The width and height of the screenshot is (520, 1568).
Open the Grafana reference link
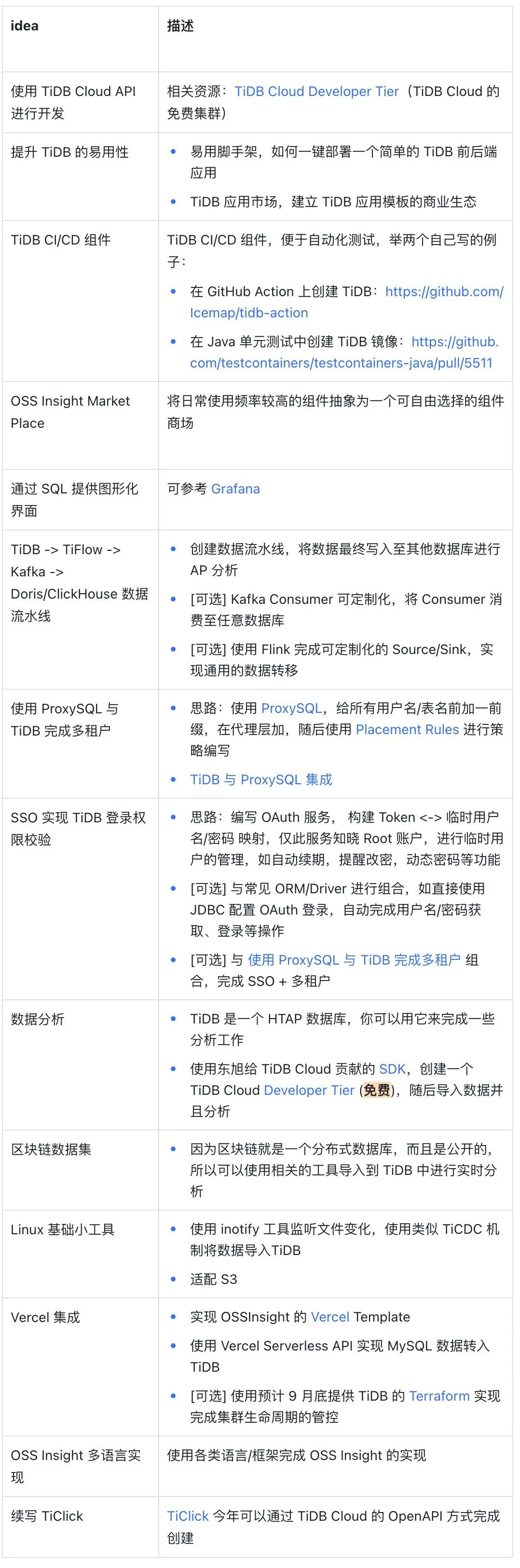(x=235, y=489)
